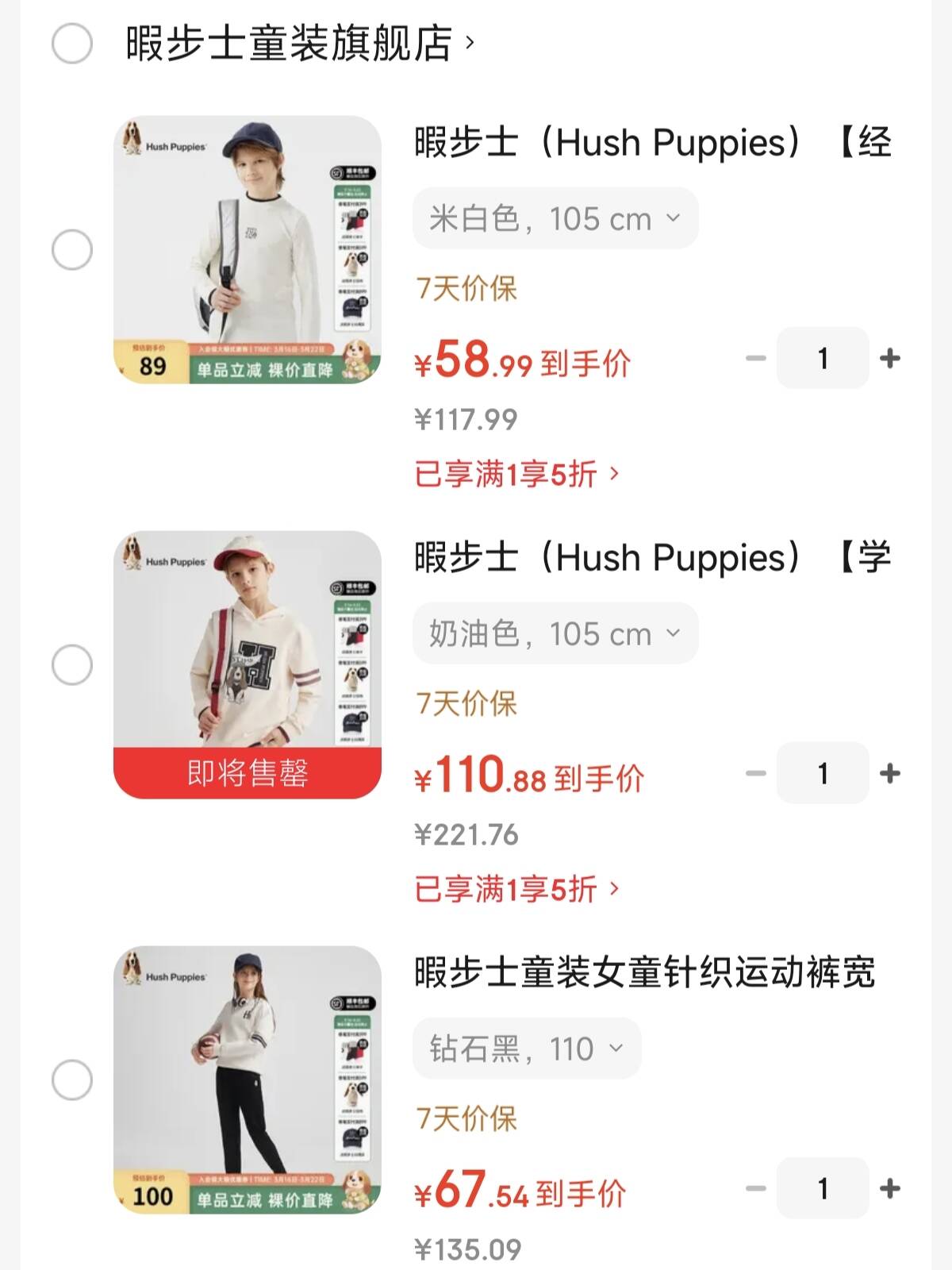Change the 钻石黑, 110 variant dropdown

(526, 1049)
